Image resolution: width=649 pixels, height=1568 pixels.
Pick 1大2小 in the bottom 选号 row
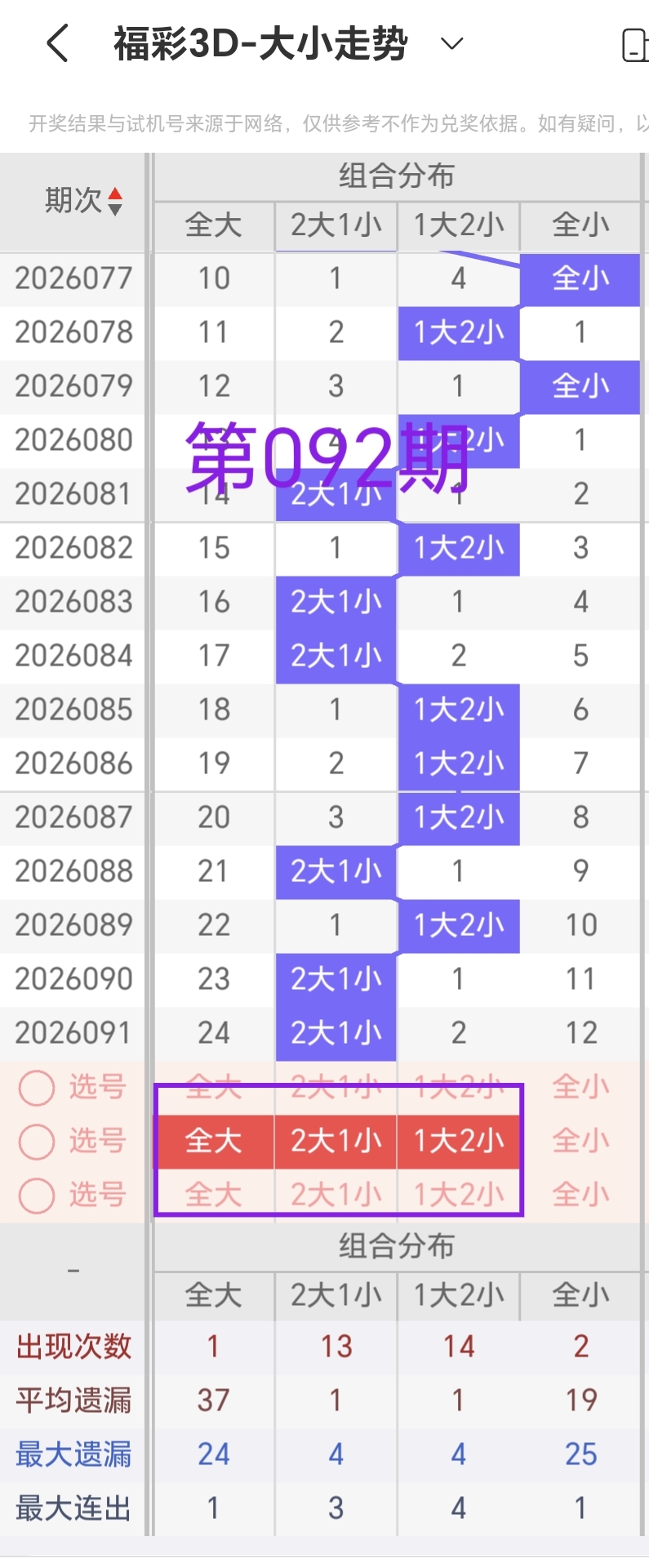point(459,1195)
